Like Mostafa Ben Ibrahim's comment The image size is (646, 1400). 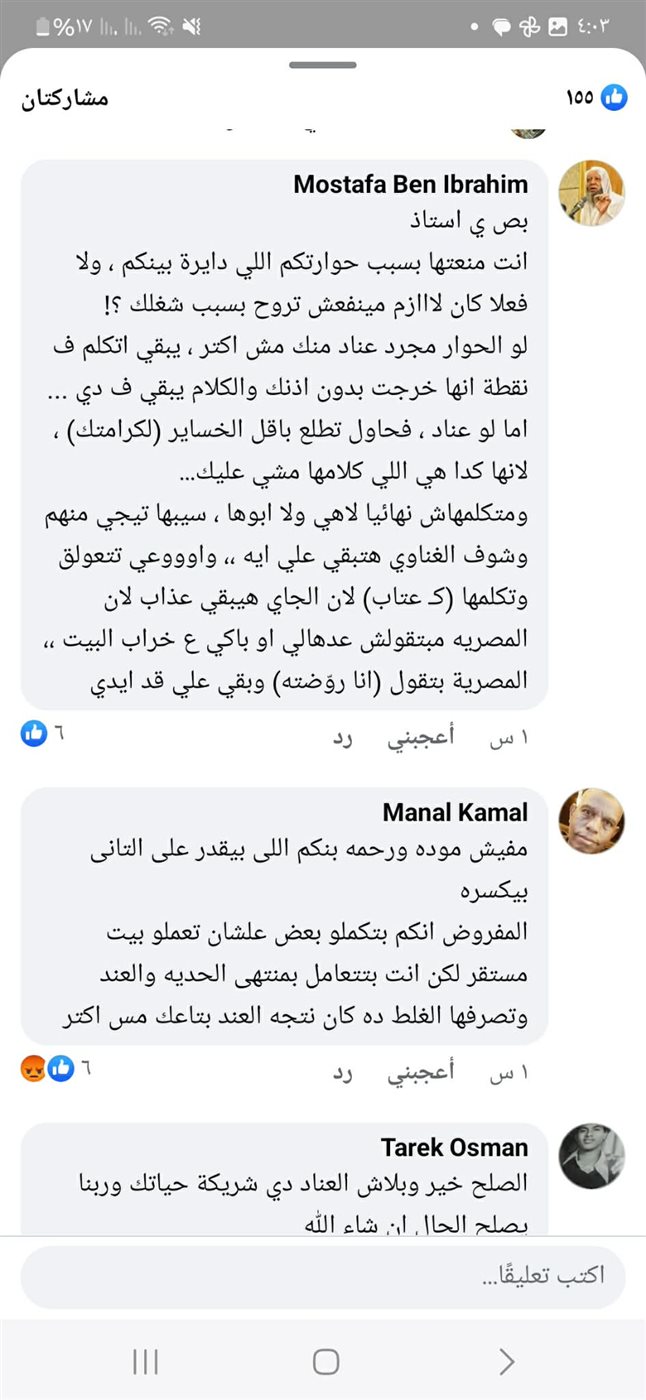click(420, 737)
